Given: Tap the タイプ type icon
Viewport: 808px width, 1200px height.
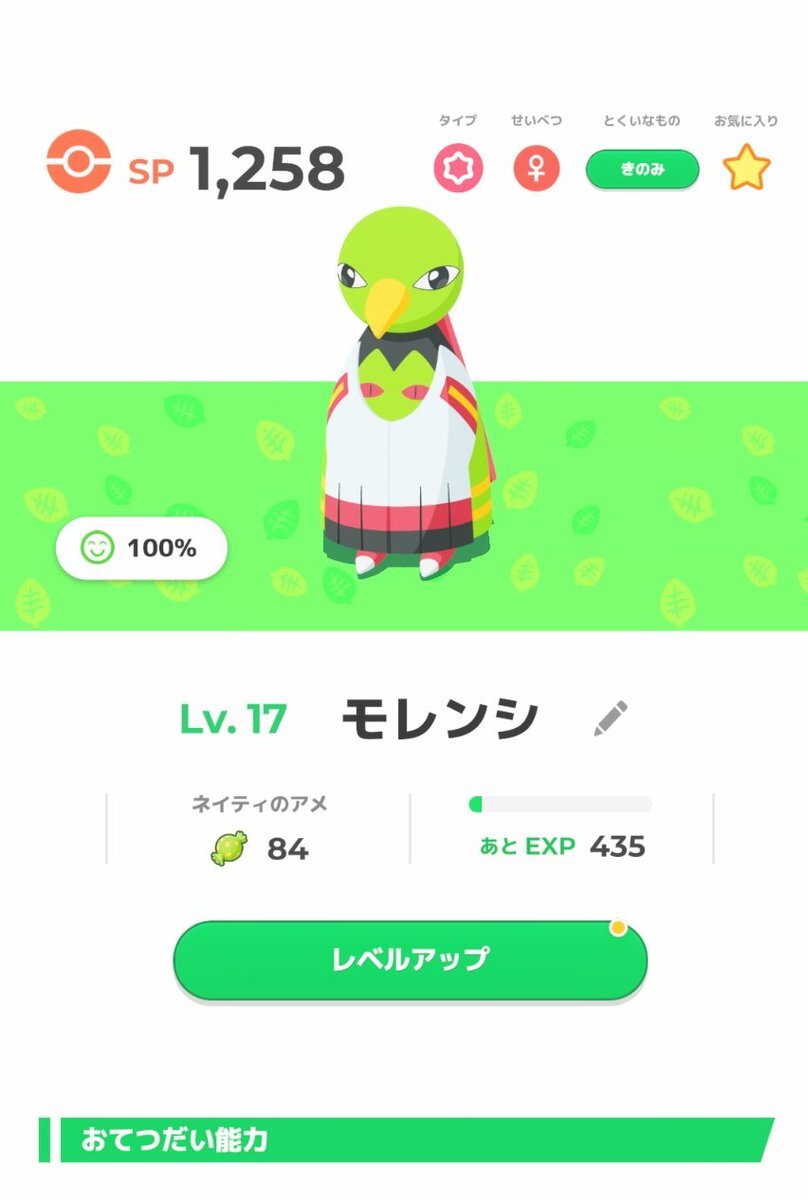Looking at the screenshot, I should 458,170.
